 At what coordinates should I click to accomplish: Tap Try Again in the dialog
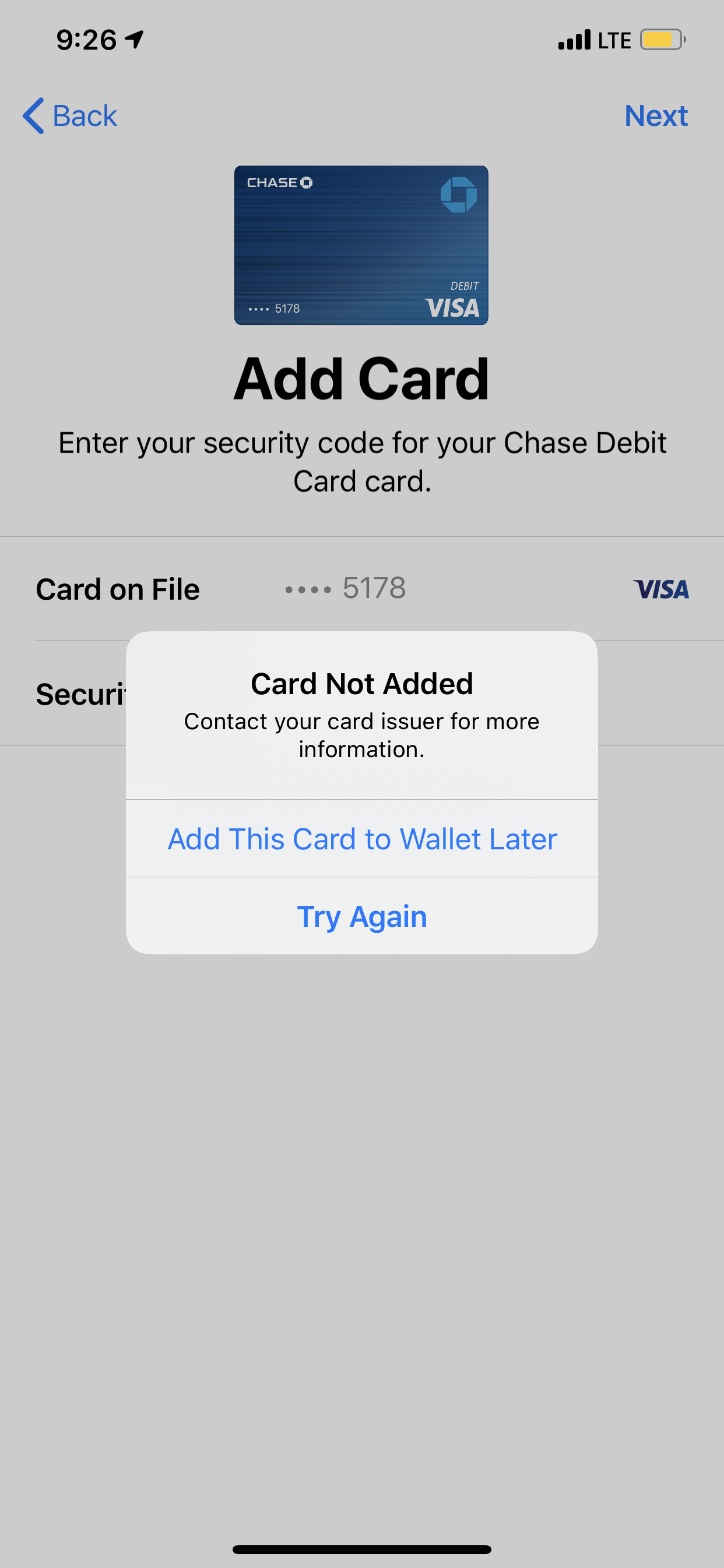click(x=362, y=916)
